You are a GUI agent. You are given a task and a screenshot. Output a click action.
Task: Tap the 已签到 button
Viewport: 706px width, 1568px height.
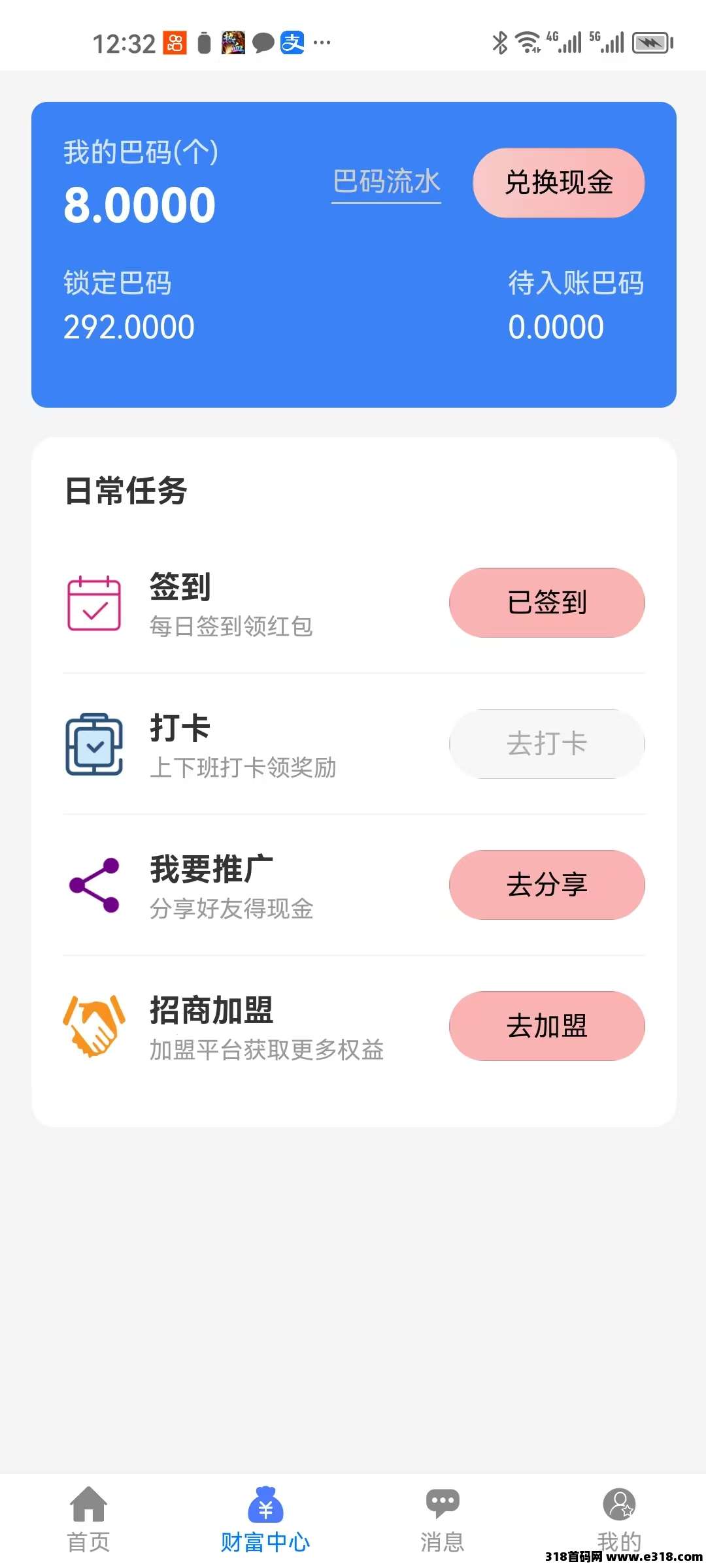click(x=547, y=602)
